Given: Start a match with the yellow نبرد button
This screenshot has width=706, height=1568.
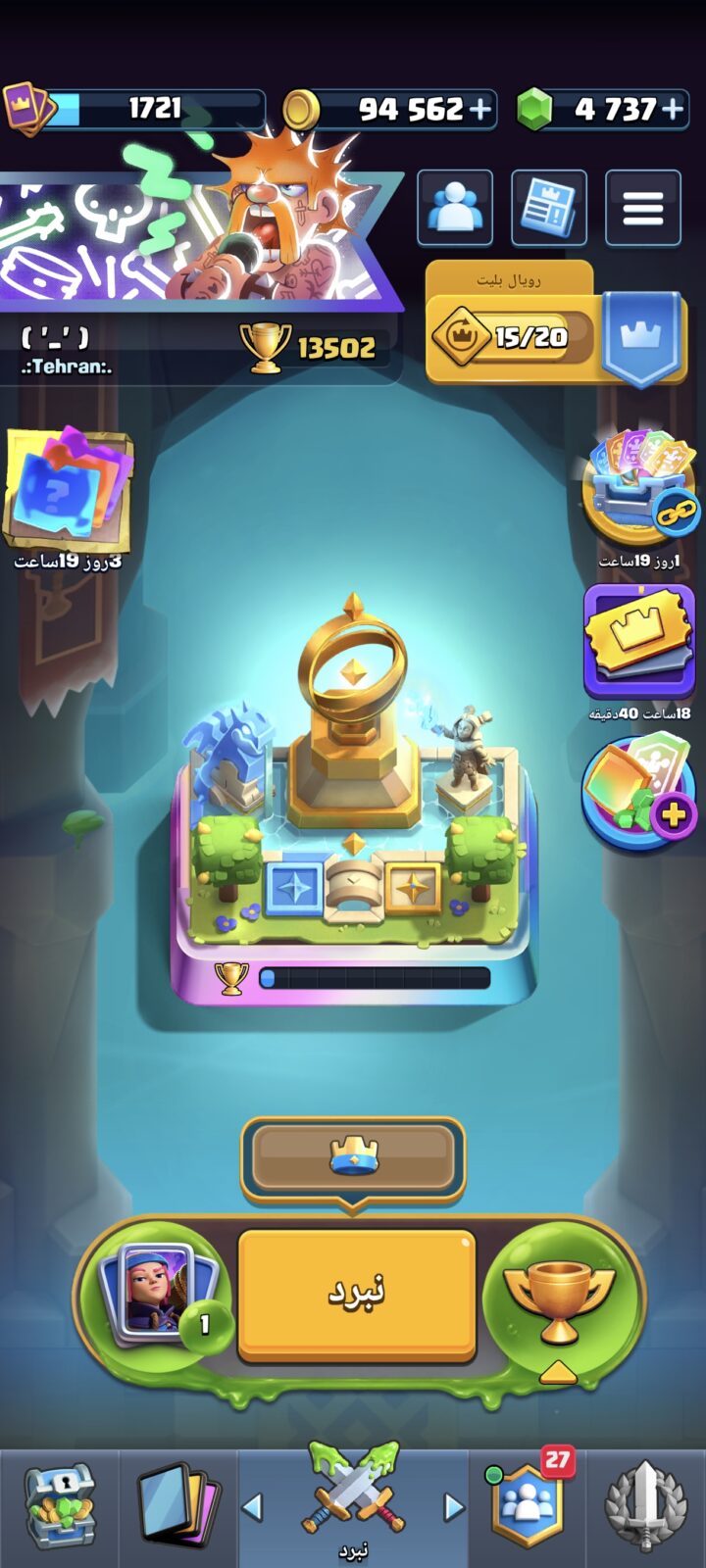Looking at the screenshot, I should (x=357, y=1296).
